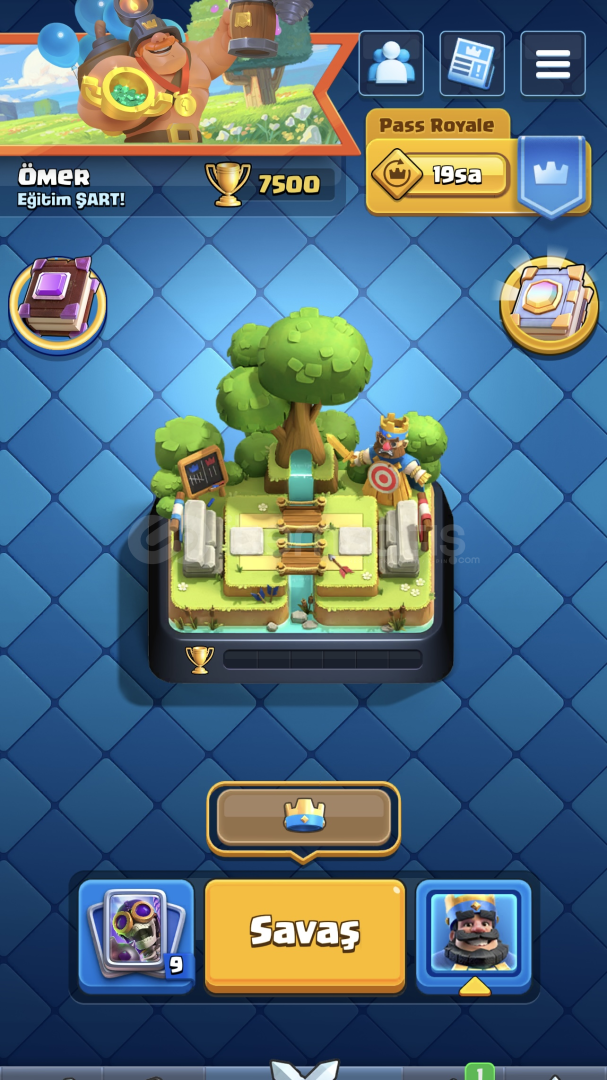Select the crown game mode button
Screen dimensions: 607x1080
click(x=304, y=818)
